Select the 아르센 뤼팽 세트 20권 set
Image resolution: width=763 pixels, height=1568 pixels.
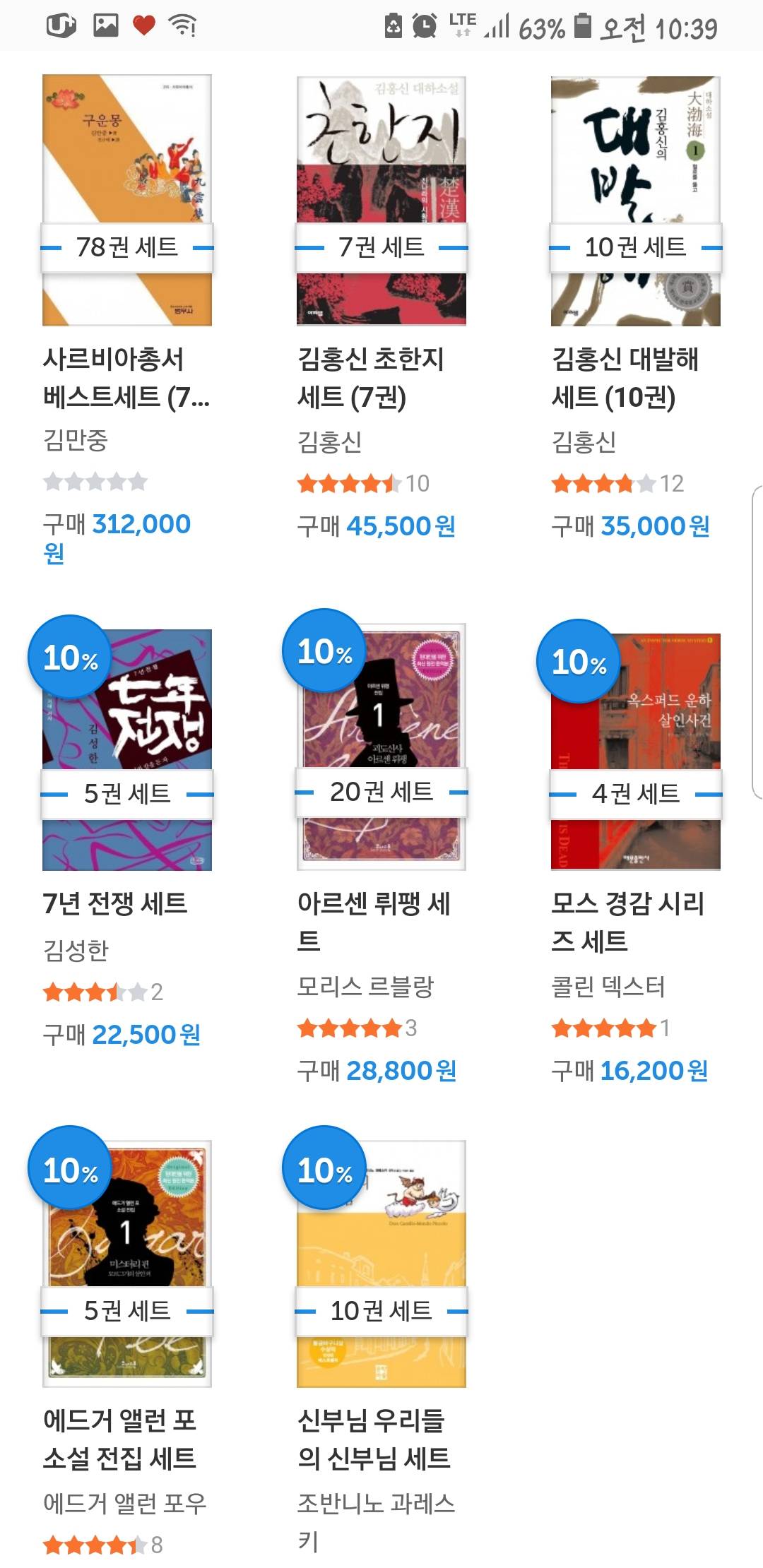coord(381,747)
